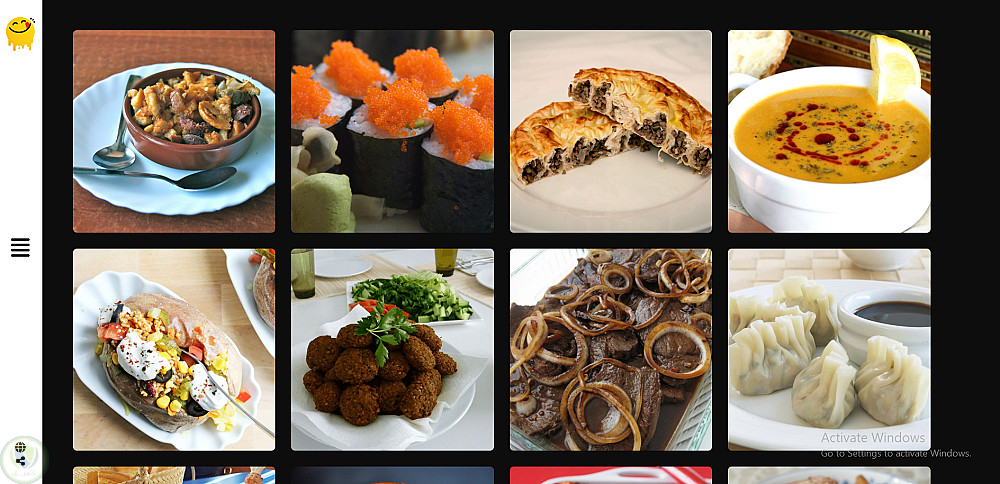Select the loaded baked potato dish
The height and width of the screenshot is (484, 1000).
pyautogui.click(x=174, y=350)
